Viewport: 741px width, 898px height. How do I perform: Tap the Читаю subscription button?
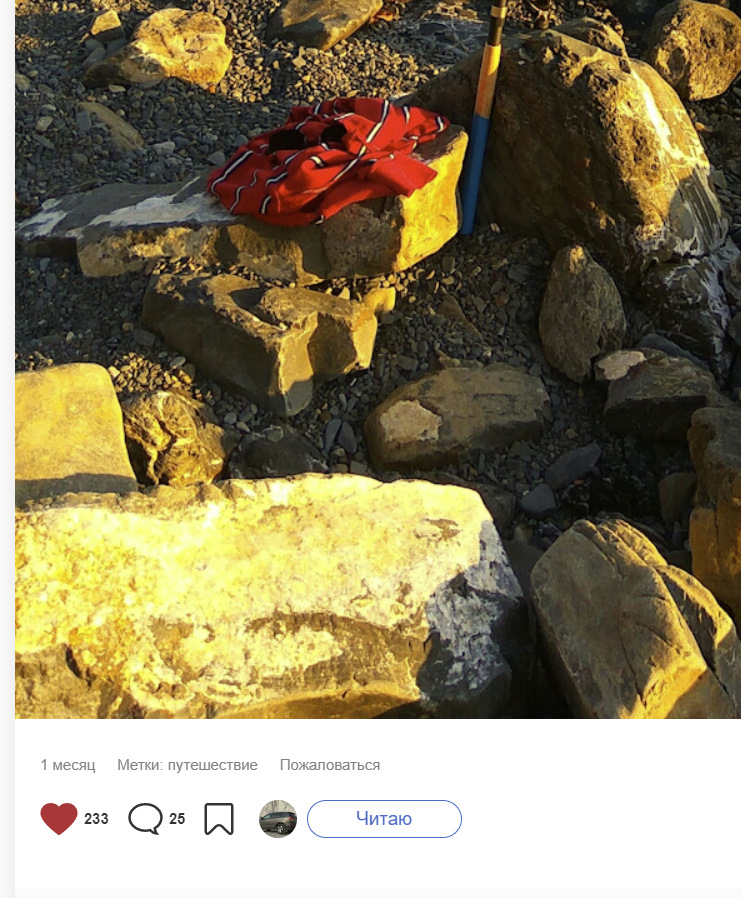click(384, 818)
